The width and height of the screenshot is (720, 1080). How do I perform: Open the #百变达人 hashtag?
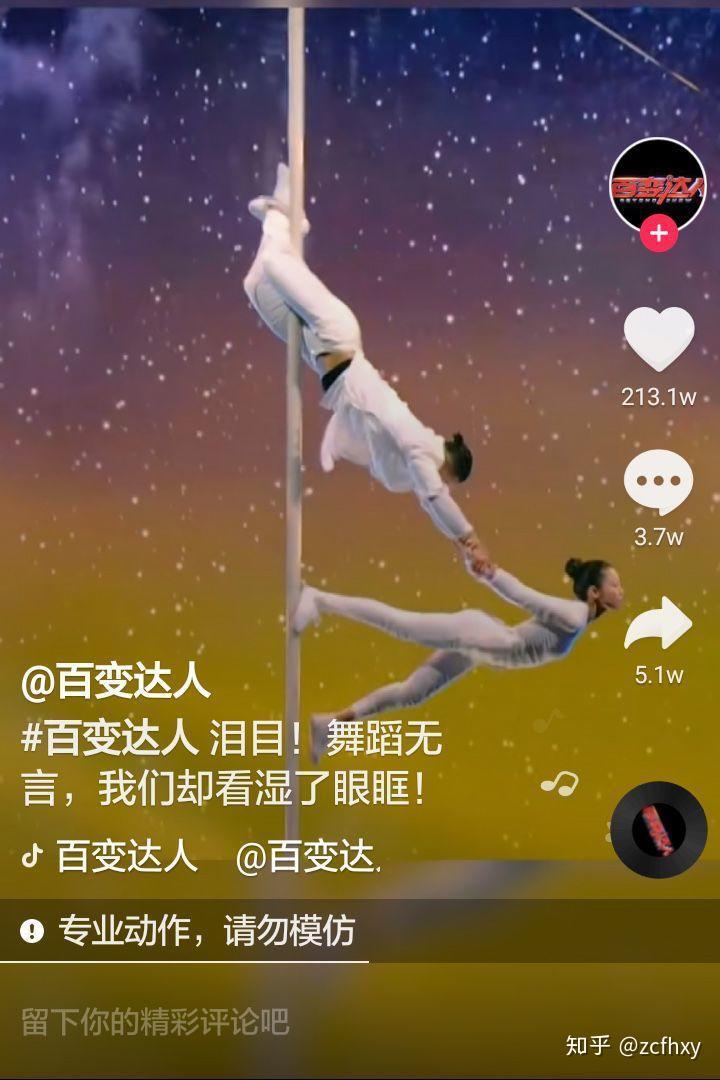click(x=110, y=741)
